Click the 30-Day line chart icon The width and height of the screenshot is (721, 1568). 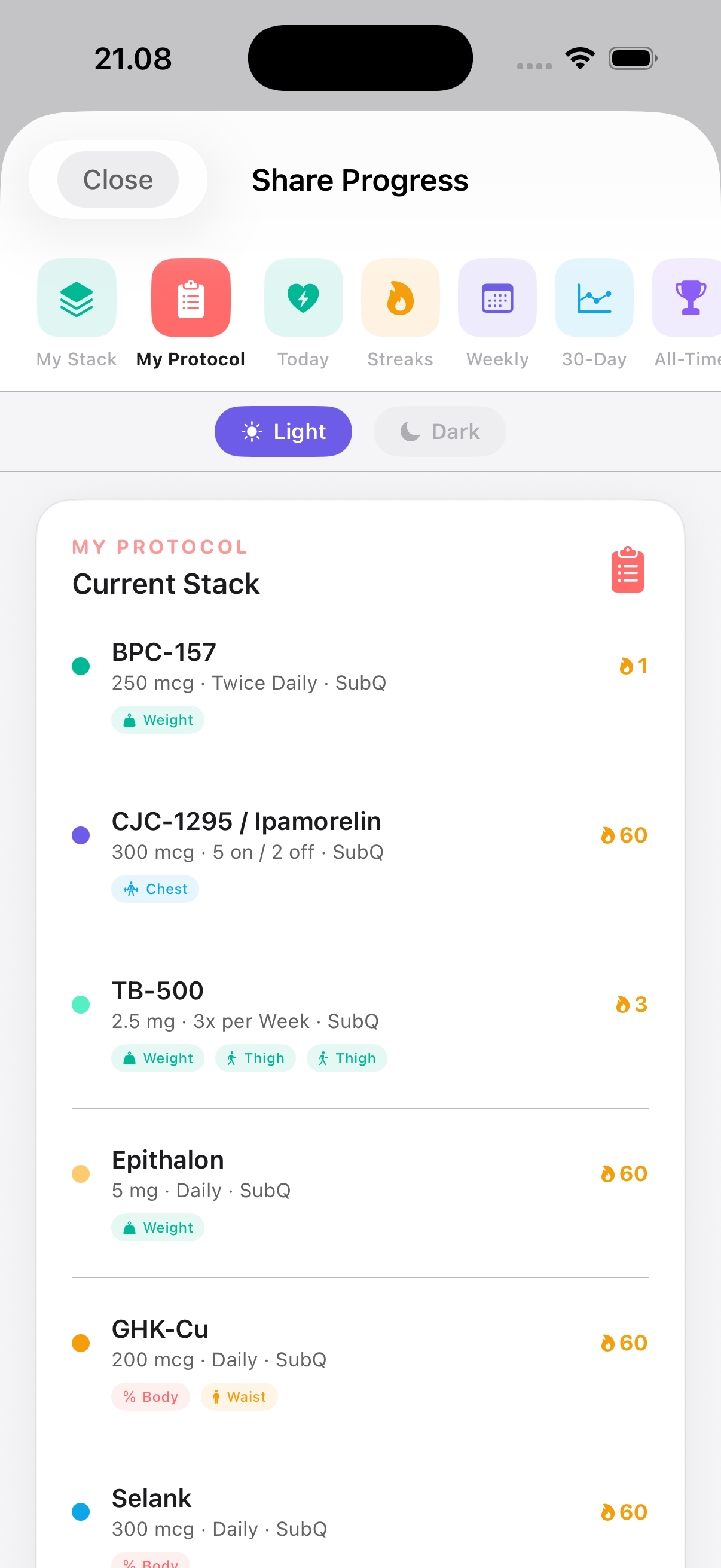[594, 298]
